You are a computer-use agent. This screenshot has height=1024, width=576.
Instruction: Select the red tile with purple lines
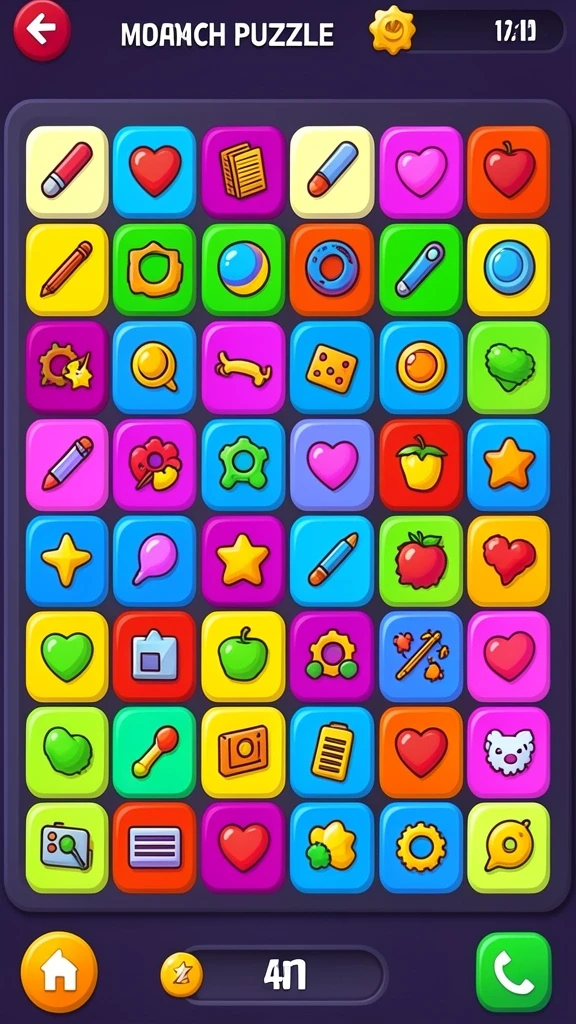coord(154,848)
